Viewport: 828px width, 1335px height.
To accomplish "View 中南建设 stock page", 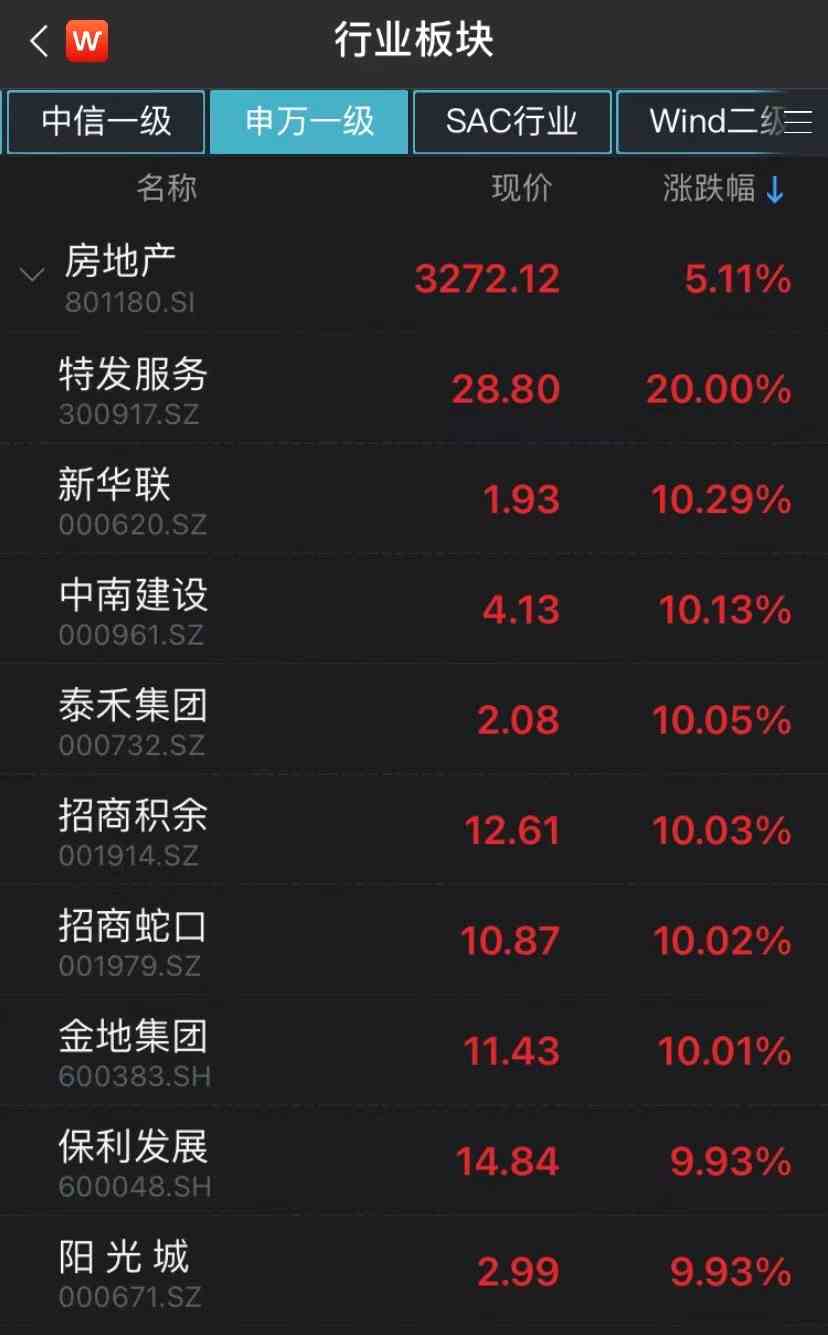I will [414, 608].
